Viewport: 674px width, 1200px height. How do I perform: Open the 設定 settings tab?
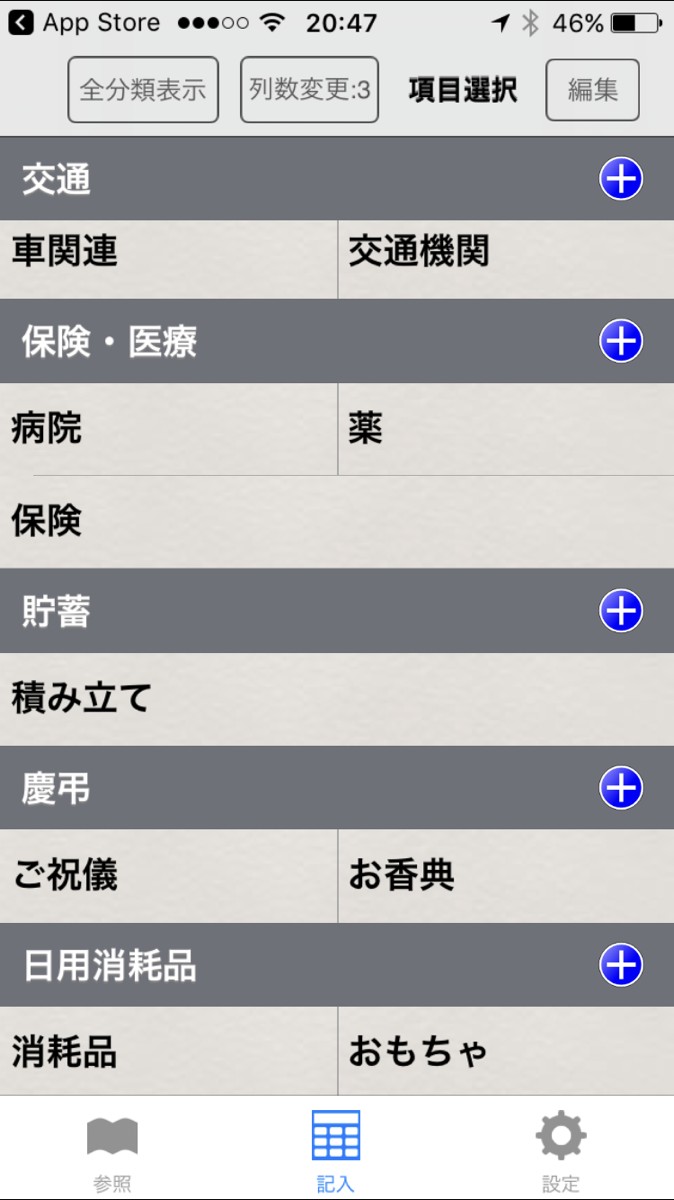(x=561, y=1150)
